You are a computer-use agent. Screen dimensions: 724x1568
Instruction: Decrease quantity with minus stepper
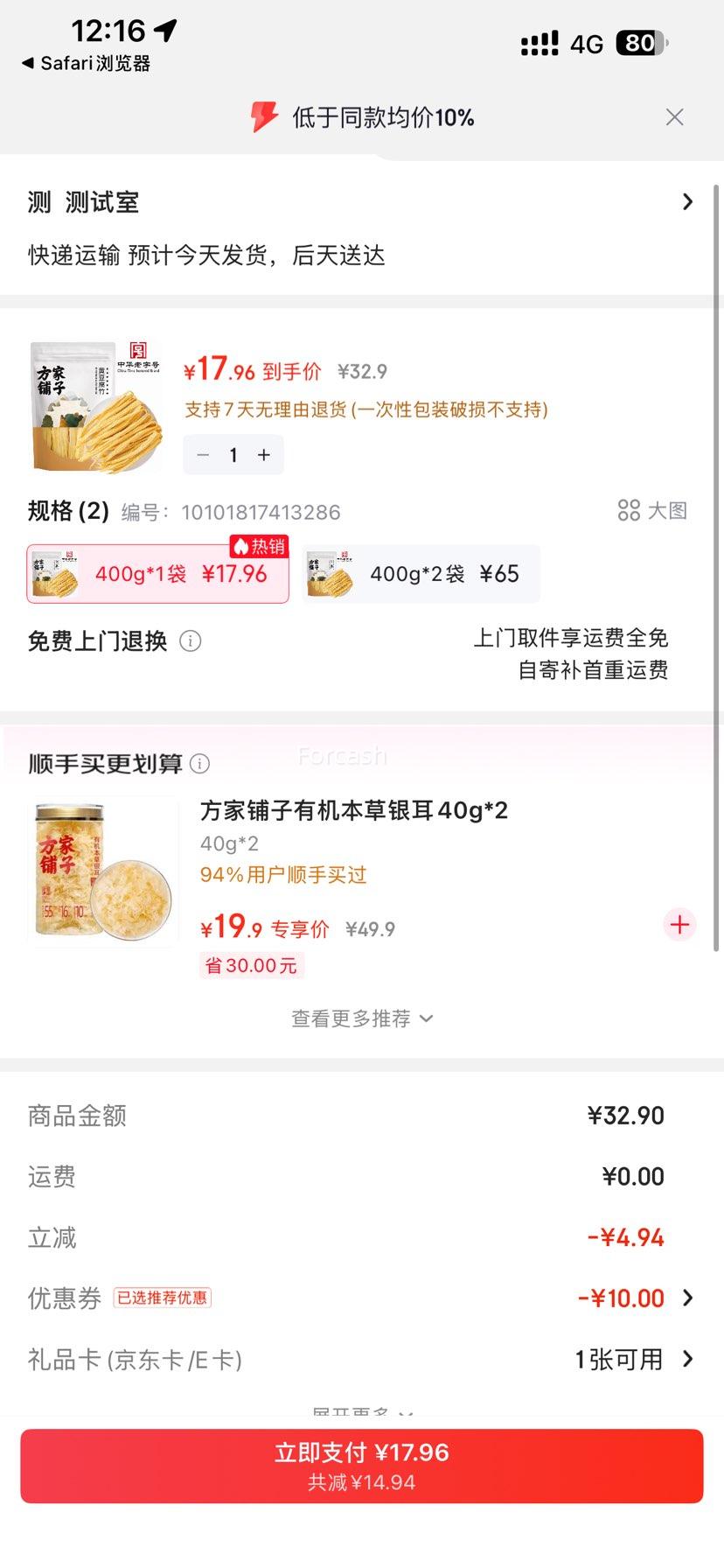point(202,455)
